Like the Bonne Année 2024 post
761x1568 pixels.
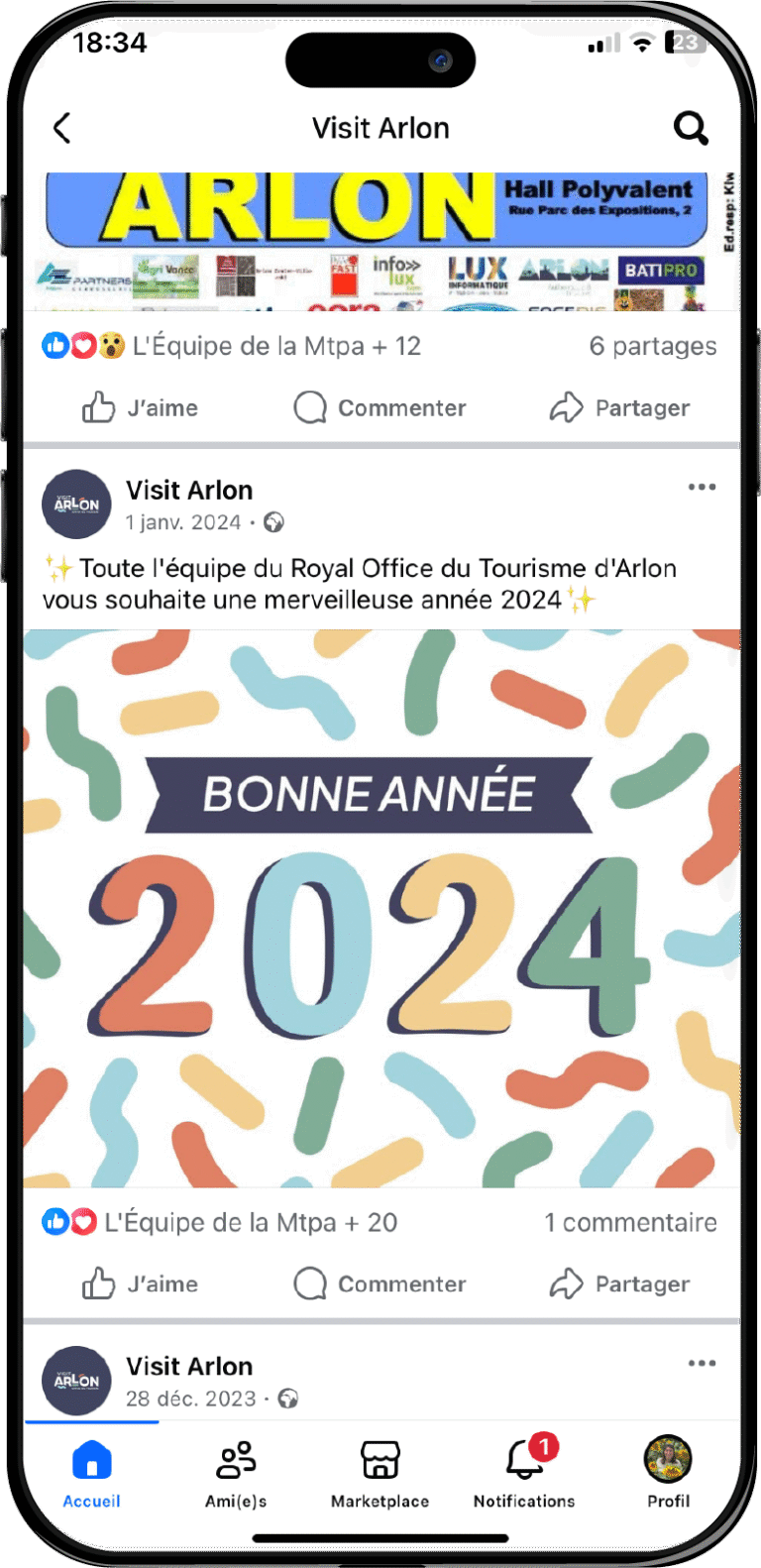[140, 1284]
